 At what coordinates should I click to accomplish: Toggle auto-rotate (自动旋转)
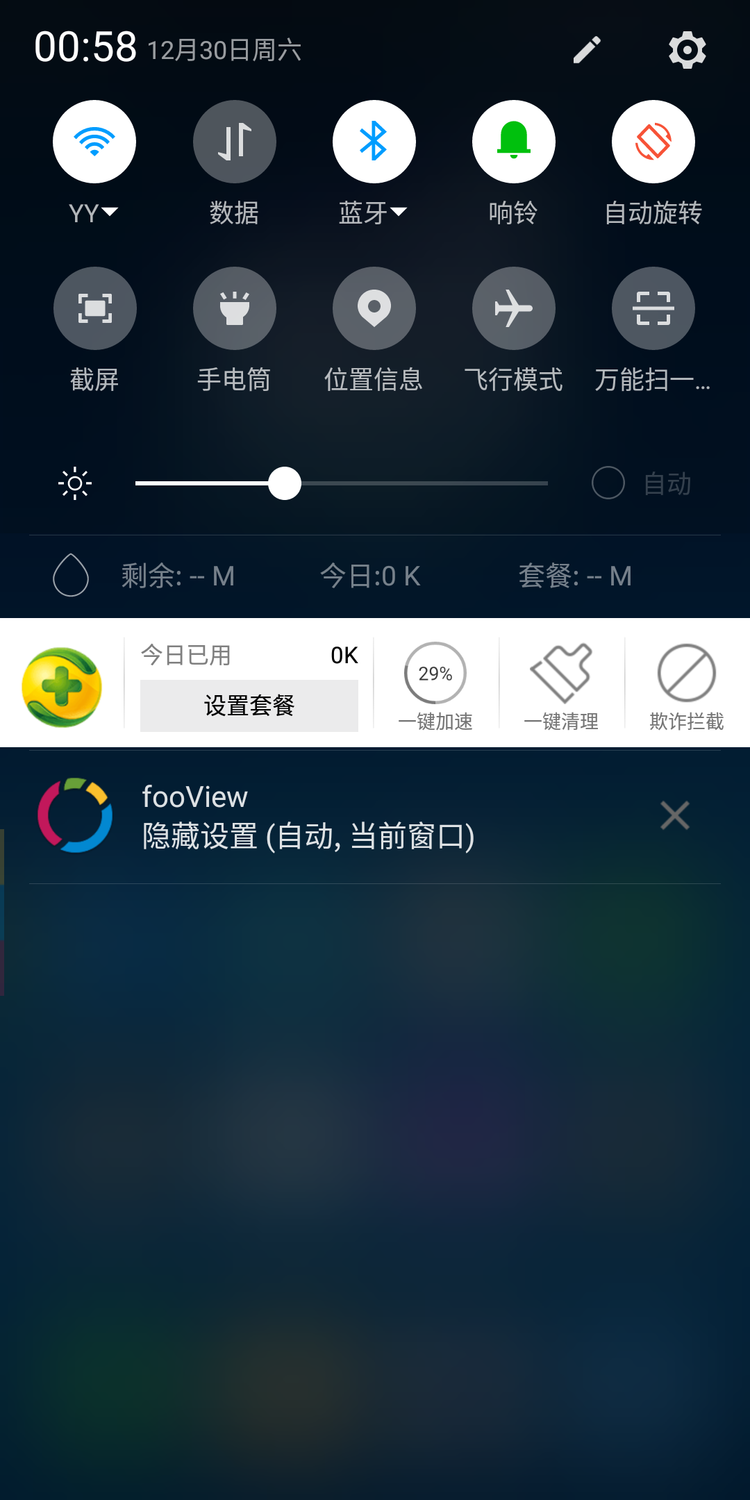click(653, 142)
